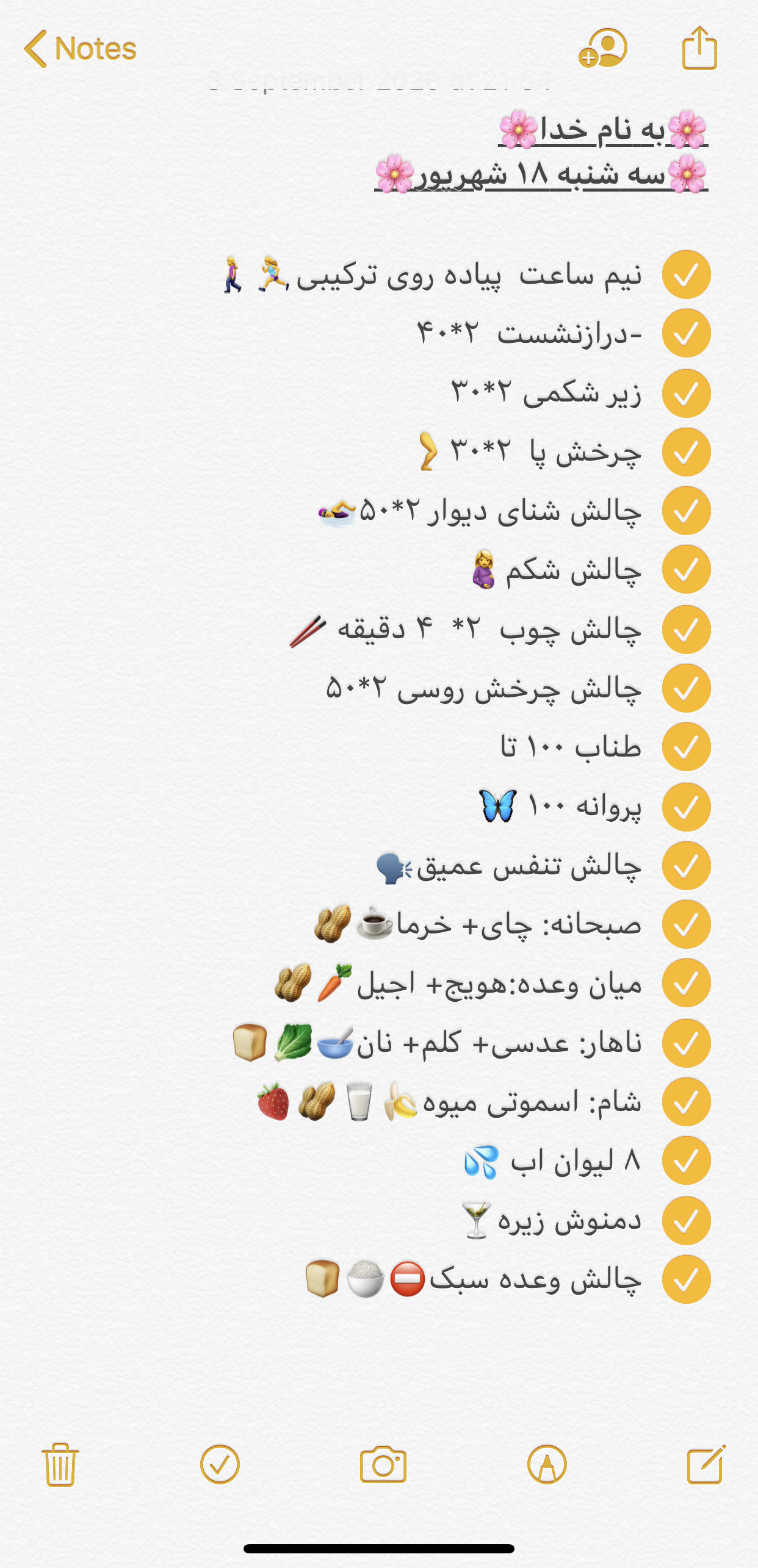Toggle the زیر شکمی checkbox

[x=686, y=393]
